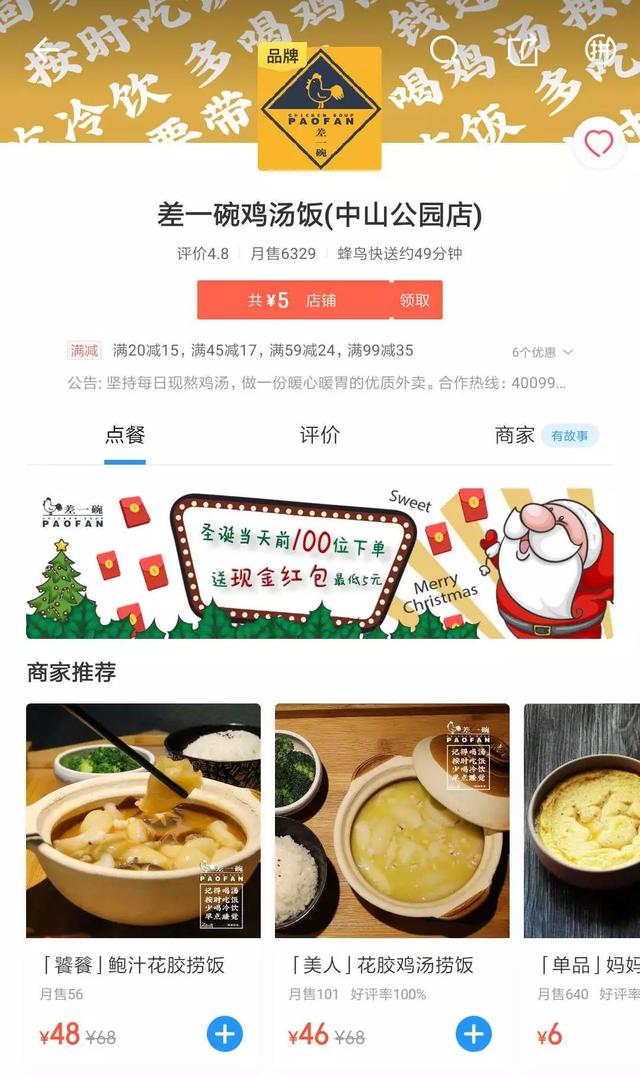Open the Christmas red packet banner
Screen dimensions: 640x1078
[x=320, y=563]
